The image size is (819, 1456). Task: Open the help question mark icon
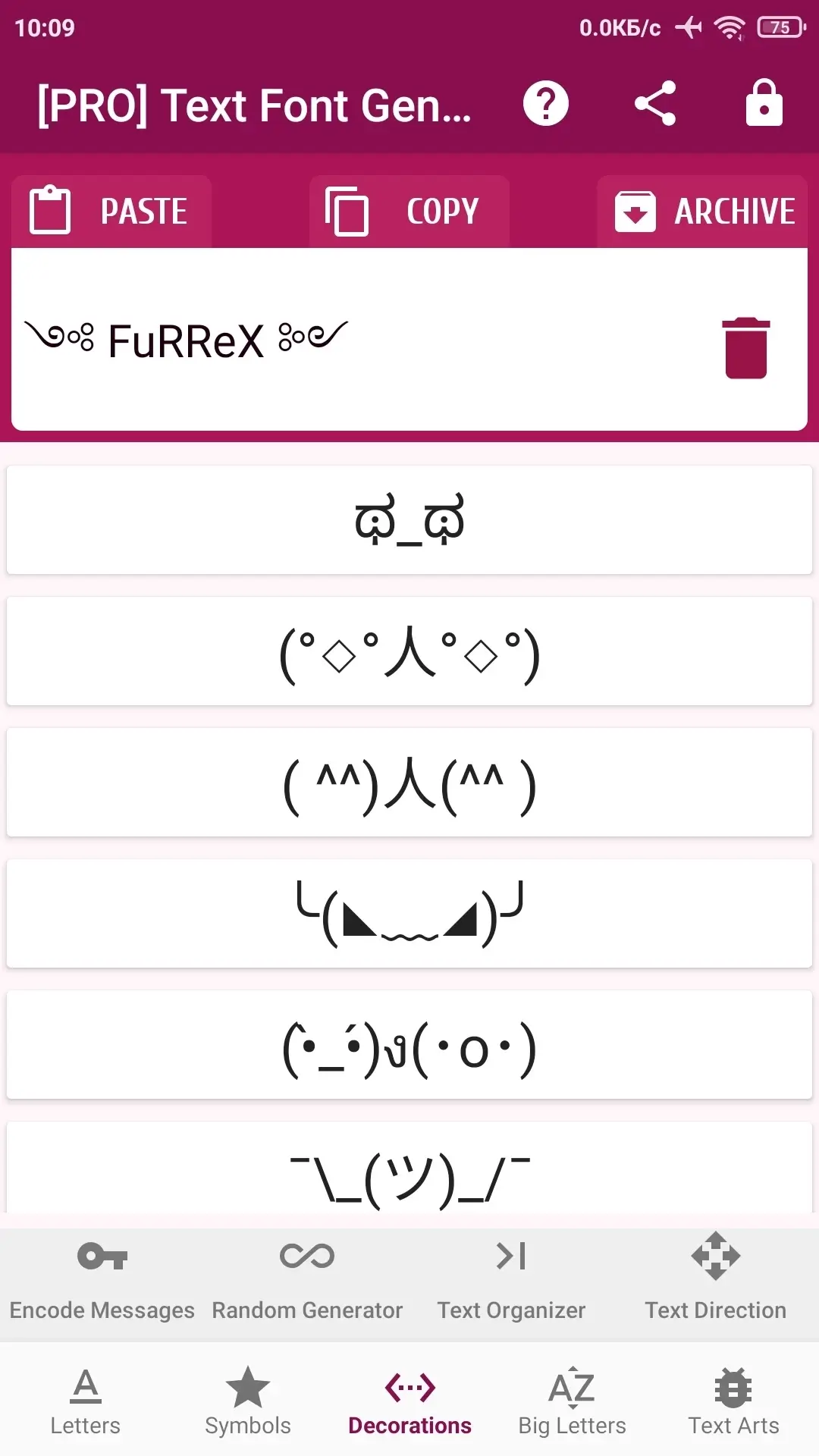tap(545, 104)
